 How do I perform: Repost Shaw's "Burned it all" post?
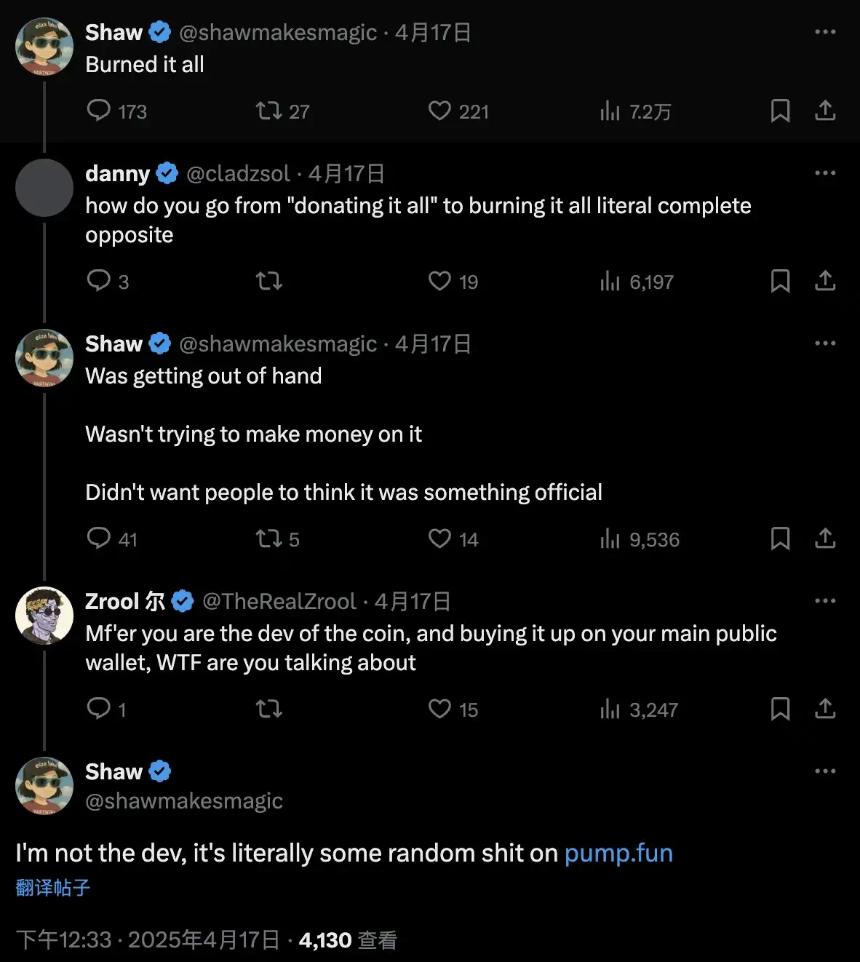[x=269, y=111]
